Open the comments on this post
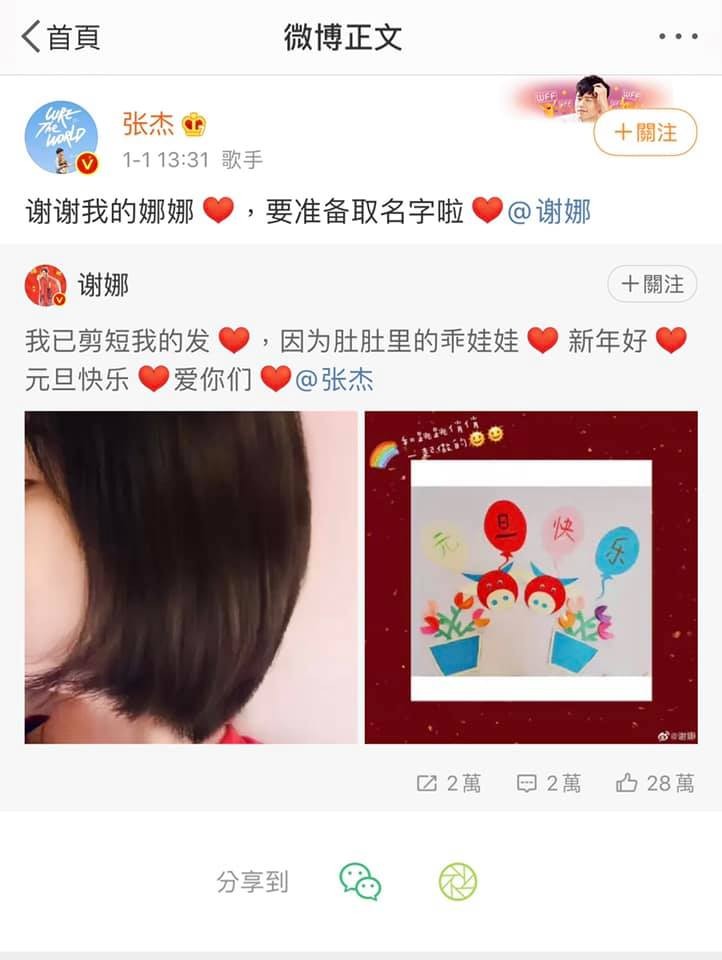The image size is (722, 960). (x=548, y=783)
